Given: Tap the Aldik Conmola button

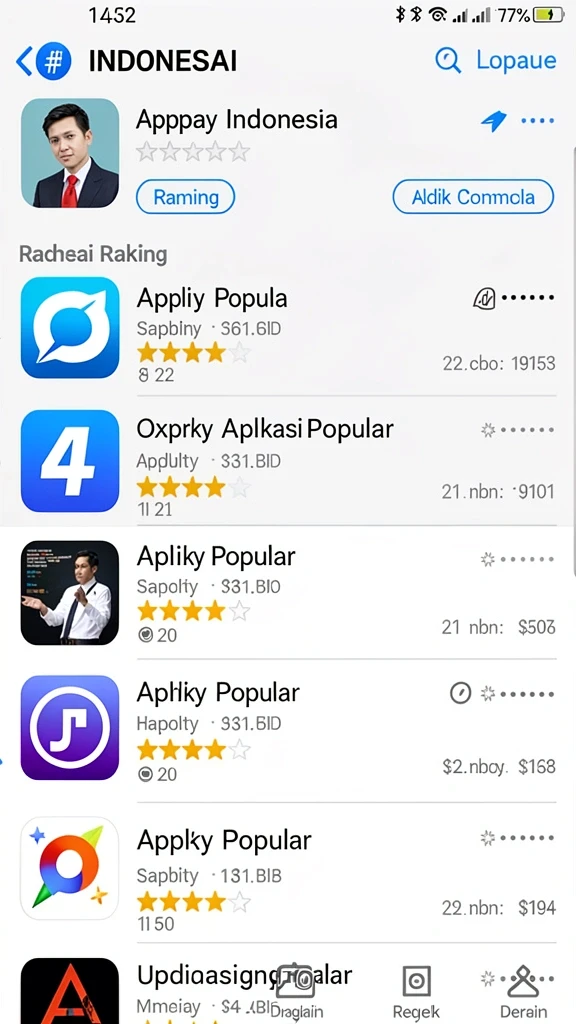Looking at the screenshot, I should tap(473, 197).
